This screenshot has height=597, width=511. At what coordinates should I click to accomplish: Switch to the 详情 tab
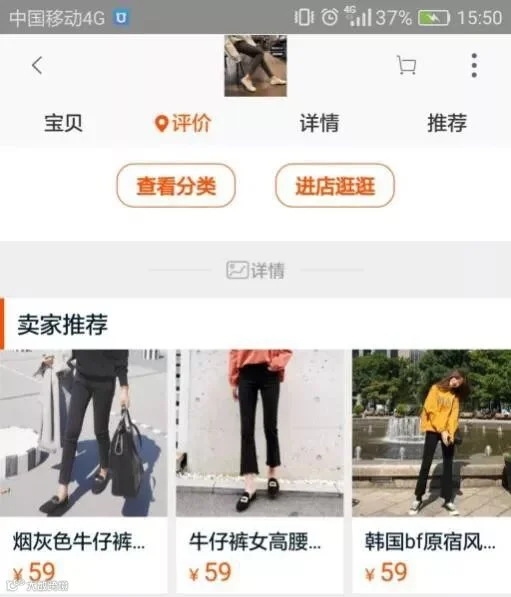(319, 123)
